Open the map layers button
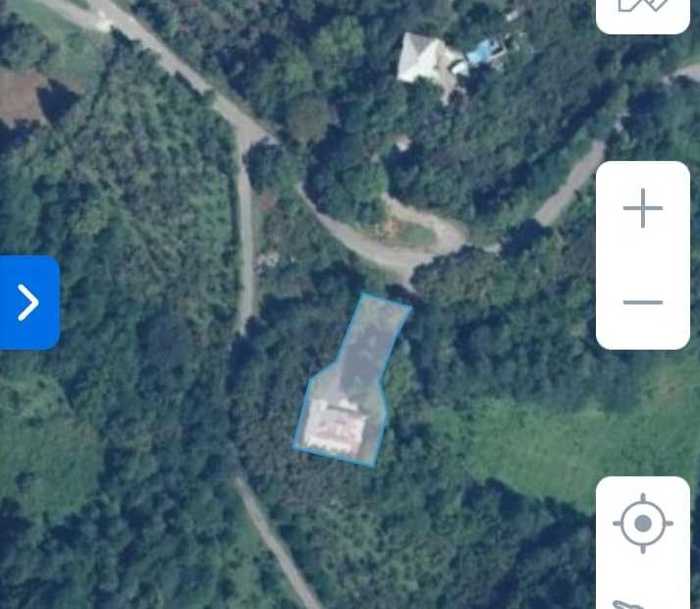 tap(642, 8)
